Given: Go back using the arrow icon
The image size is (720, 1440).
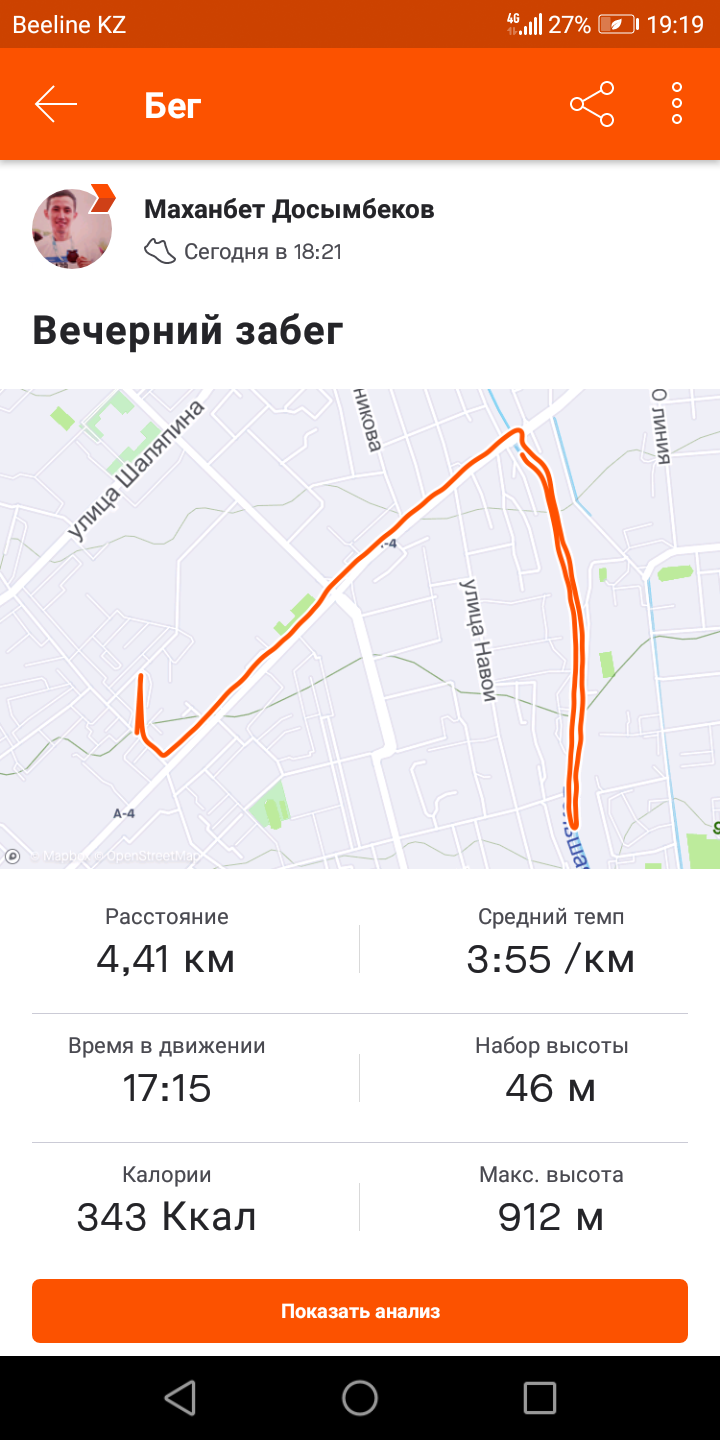Looking at the screenshot, I should tap(56, 104).
